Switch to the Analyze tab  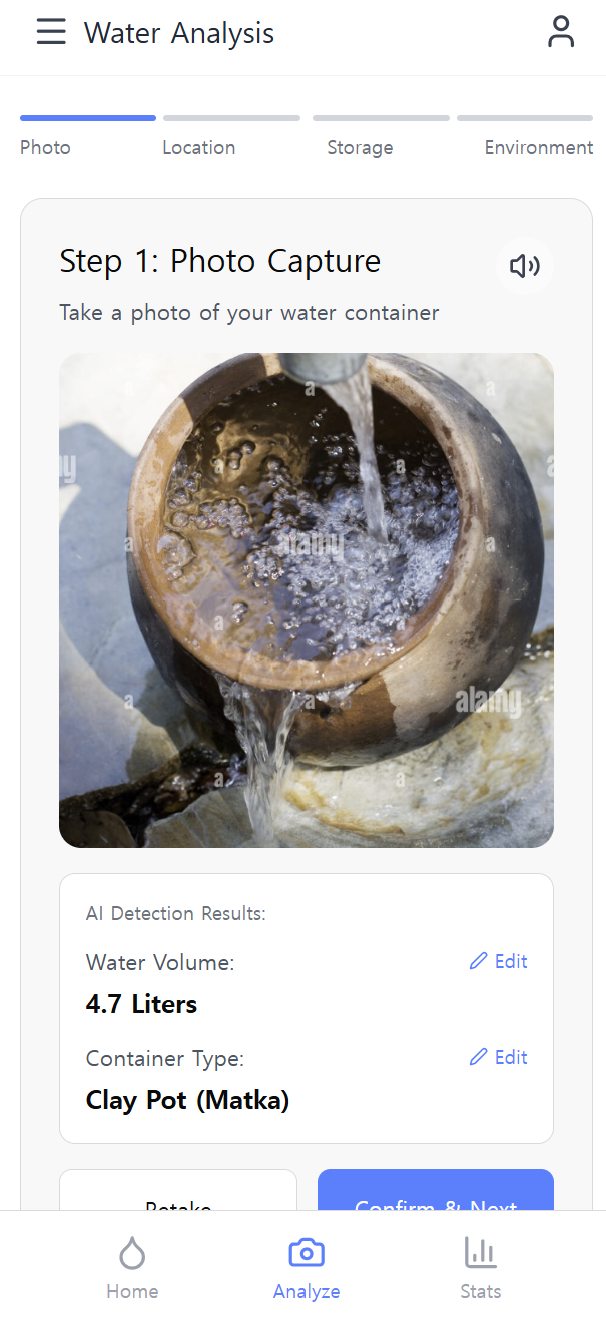click(306, 1268)
